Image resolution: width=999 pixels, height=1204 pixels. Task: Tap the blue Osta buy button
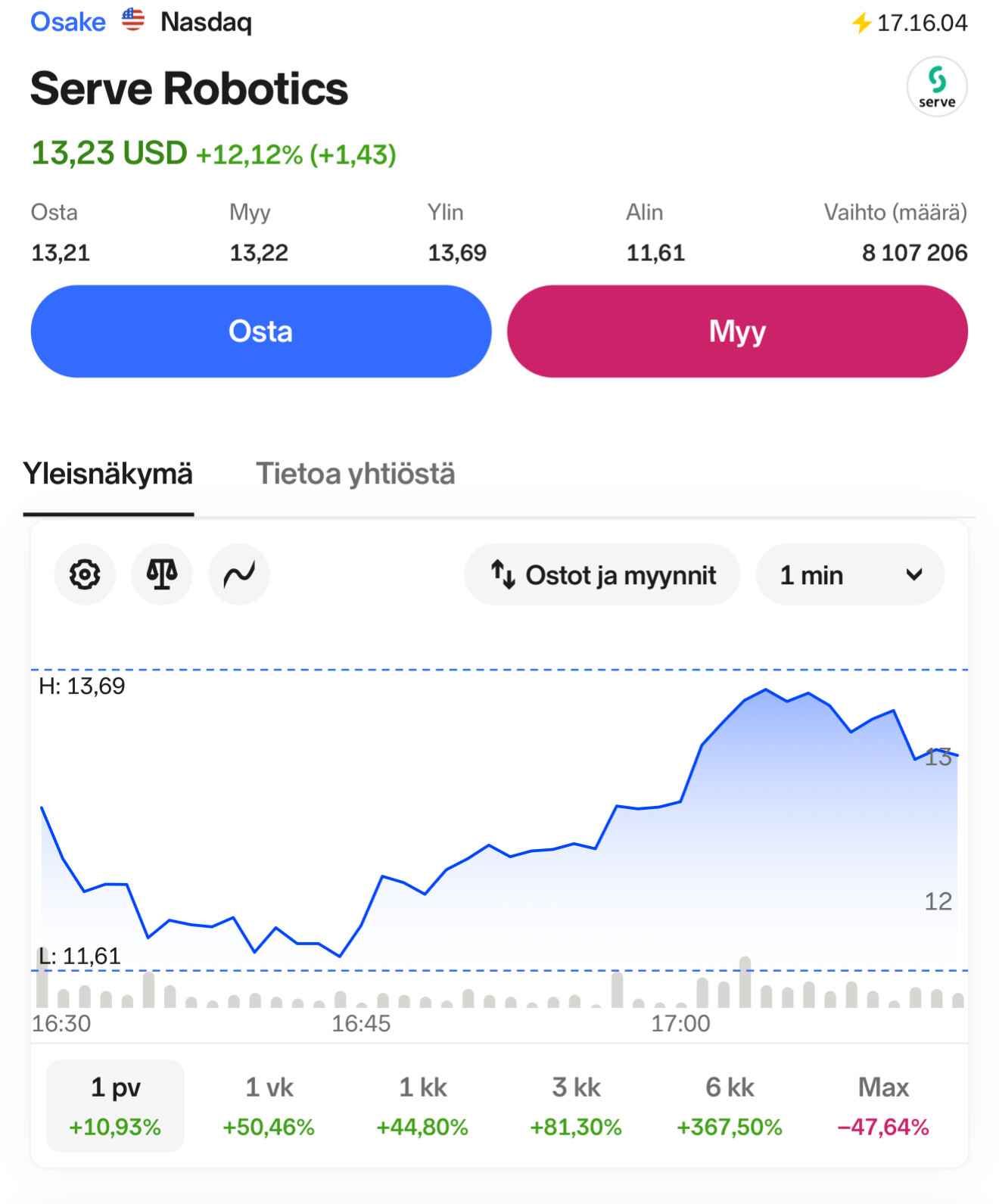(260, 331)
